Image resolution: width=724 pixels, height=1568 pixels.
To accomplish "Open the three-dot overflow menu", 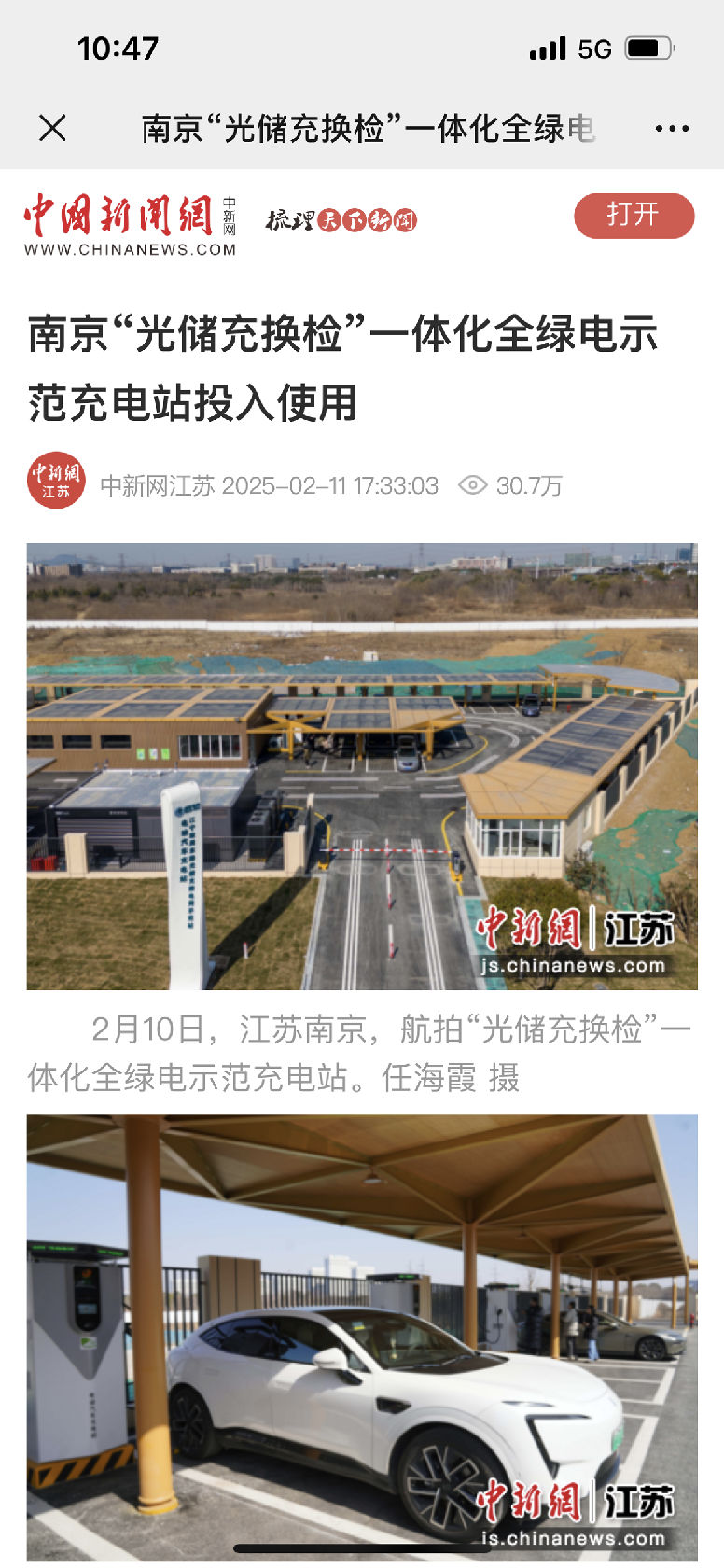I will [x=671, y=129].
